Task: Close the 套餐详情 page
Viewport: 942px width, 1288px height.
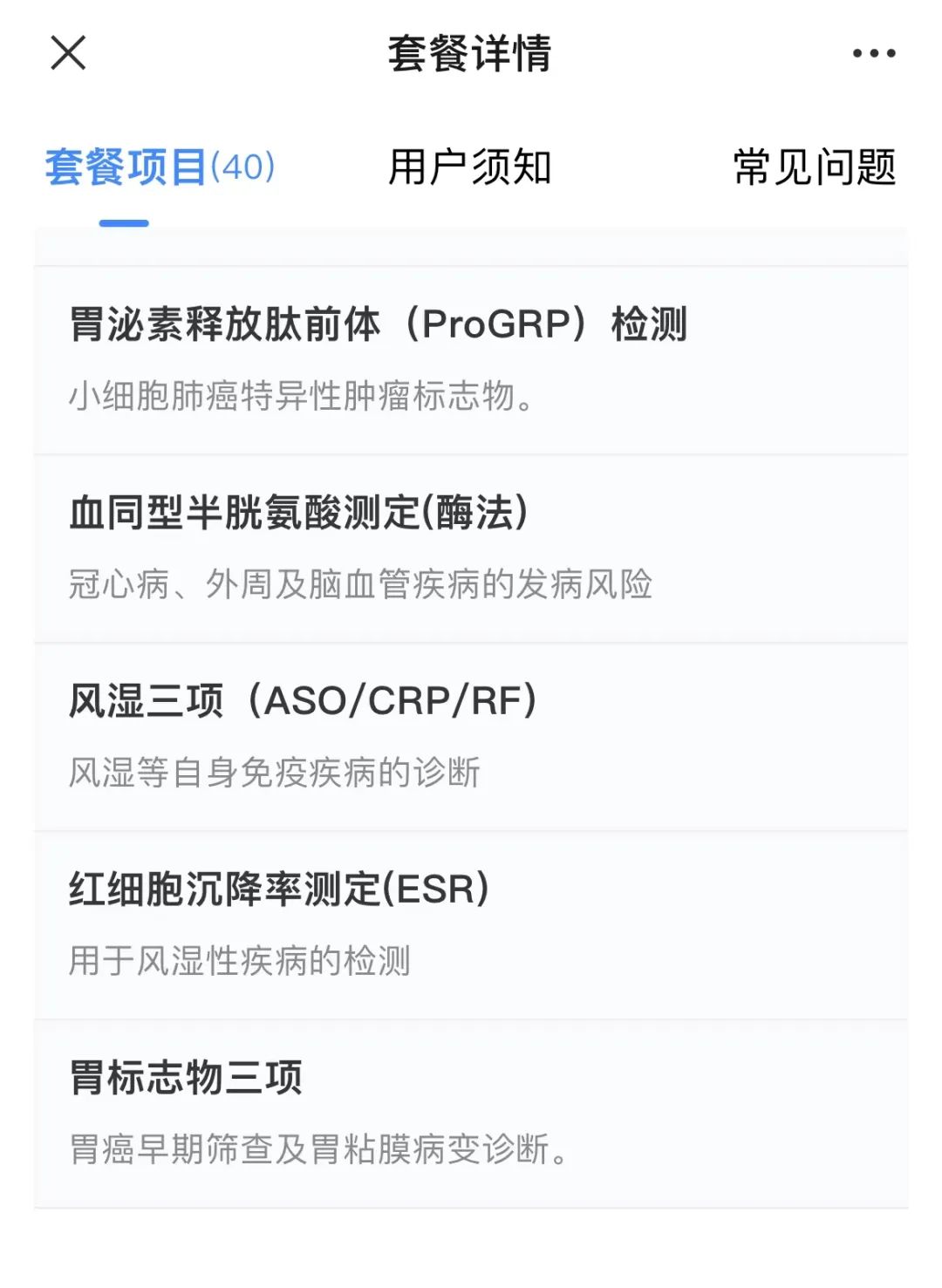Action: click(x=68, y=52)
